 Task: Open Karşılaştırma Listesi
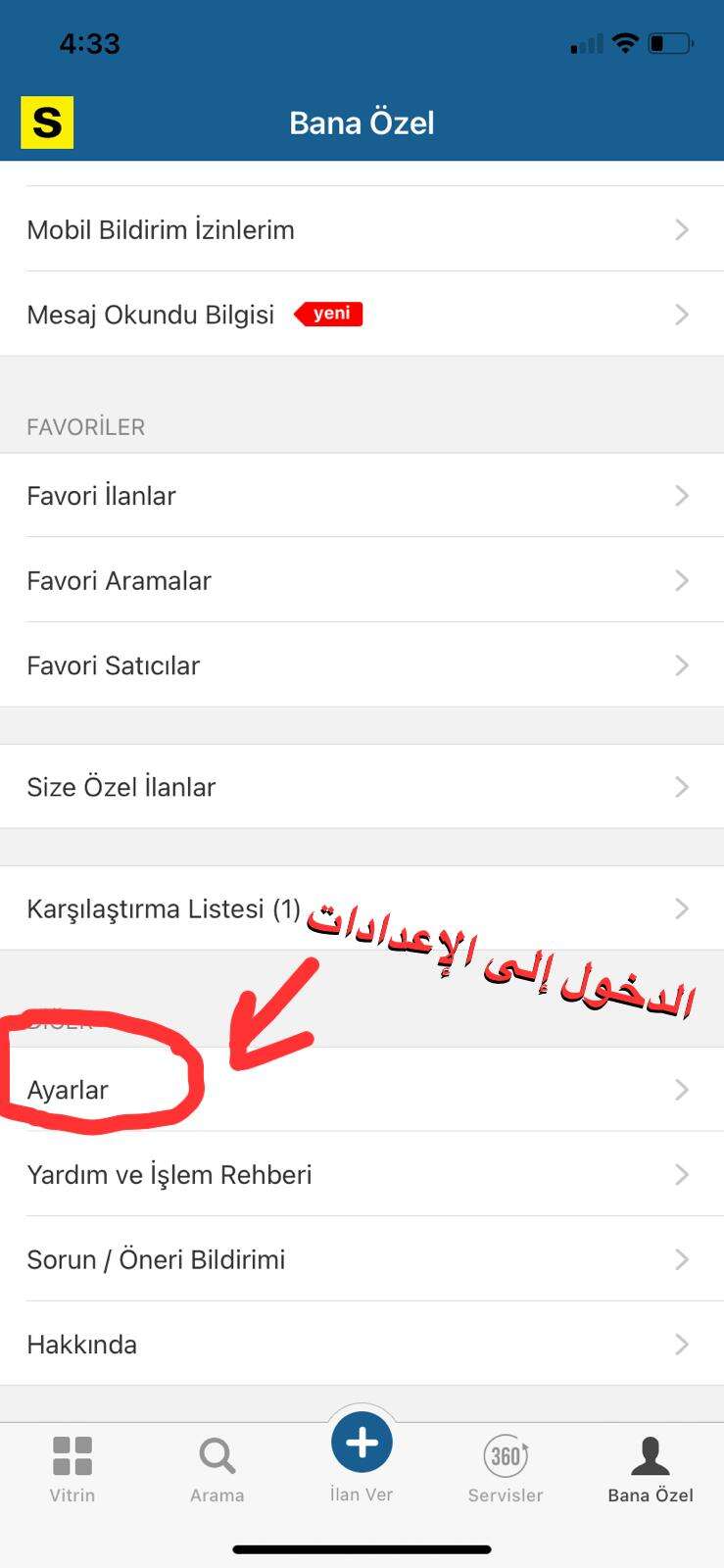pyautogui.click(x=362, y=908)
